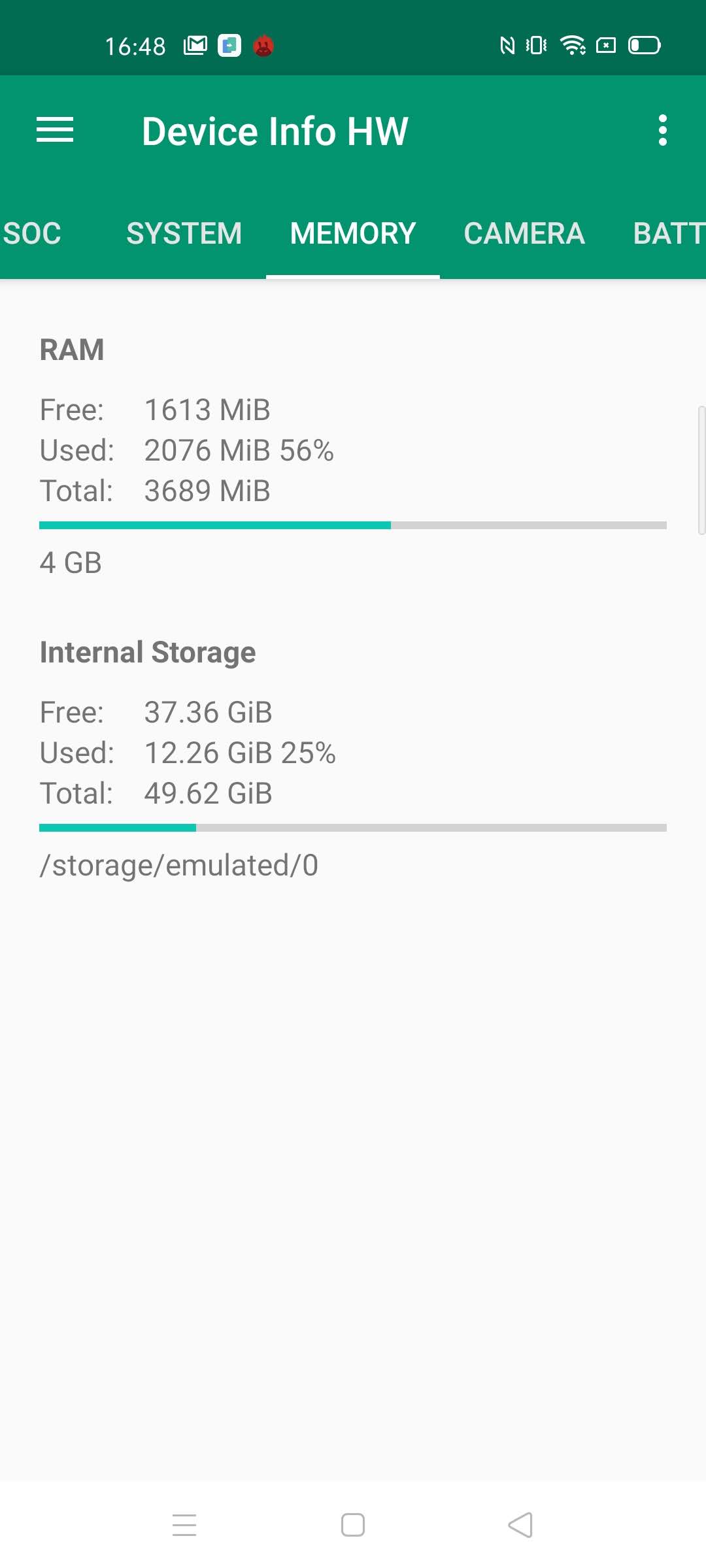The width and height of the screenshot is (706, 1568).
Task: Open the hamburger navigation drawer
Action: [x=55, y=130]
